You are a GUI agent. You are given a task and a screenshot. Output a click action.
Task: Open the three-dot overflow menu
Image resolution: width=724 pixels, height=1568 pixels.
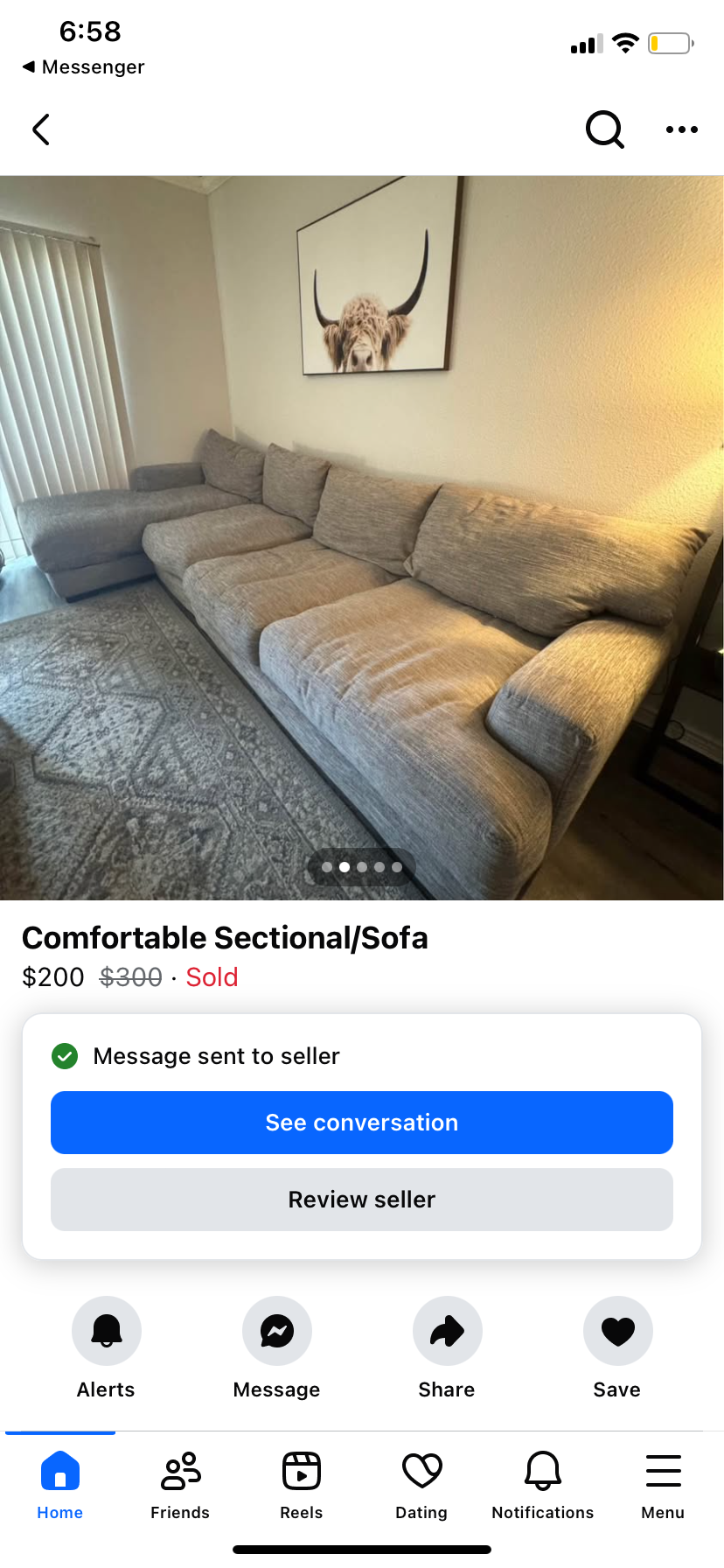coord(681,129)
